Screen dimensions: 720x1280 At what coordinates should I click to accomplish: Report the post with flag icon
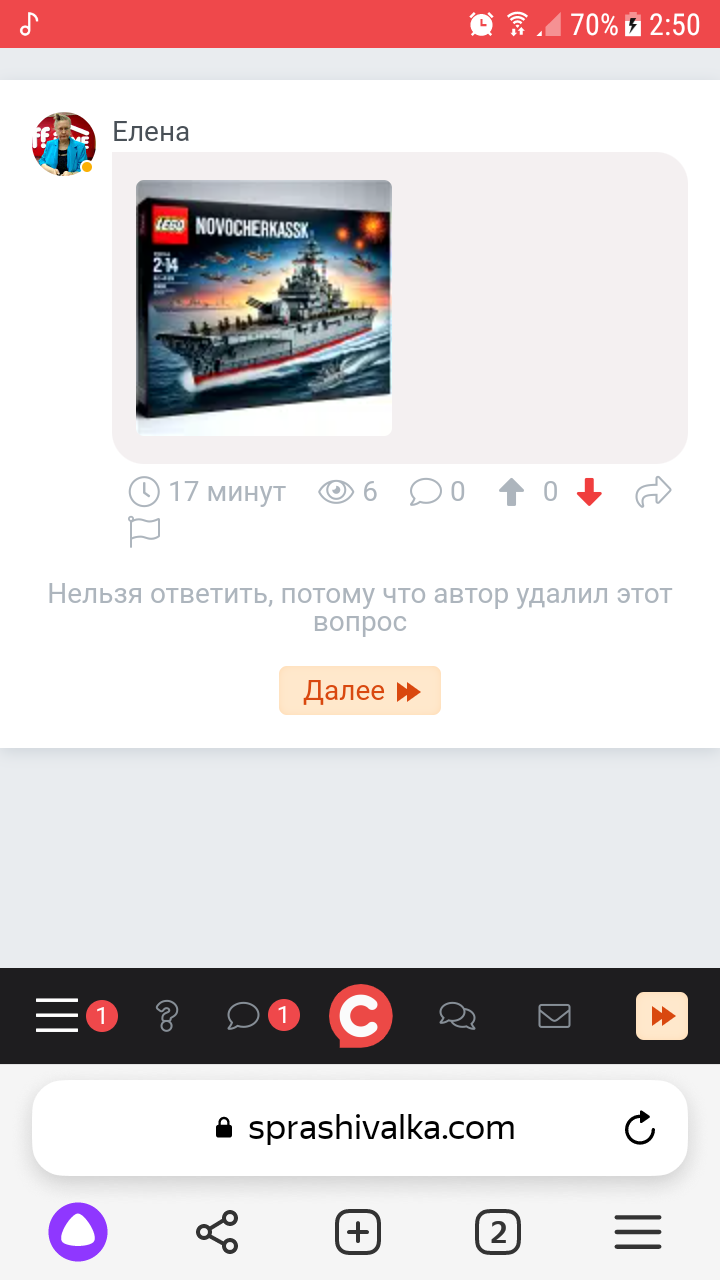144,532
